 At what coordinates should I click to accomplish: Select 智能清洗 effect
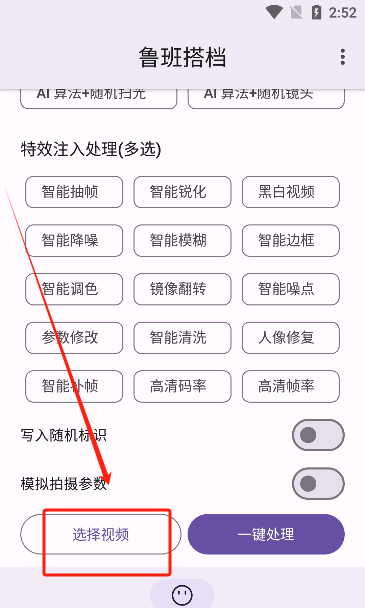tap(182, 338)
